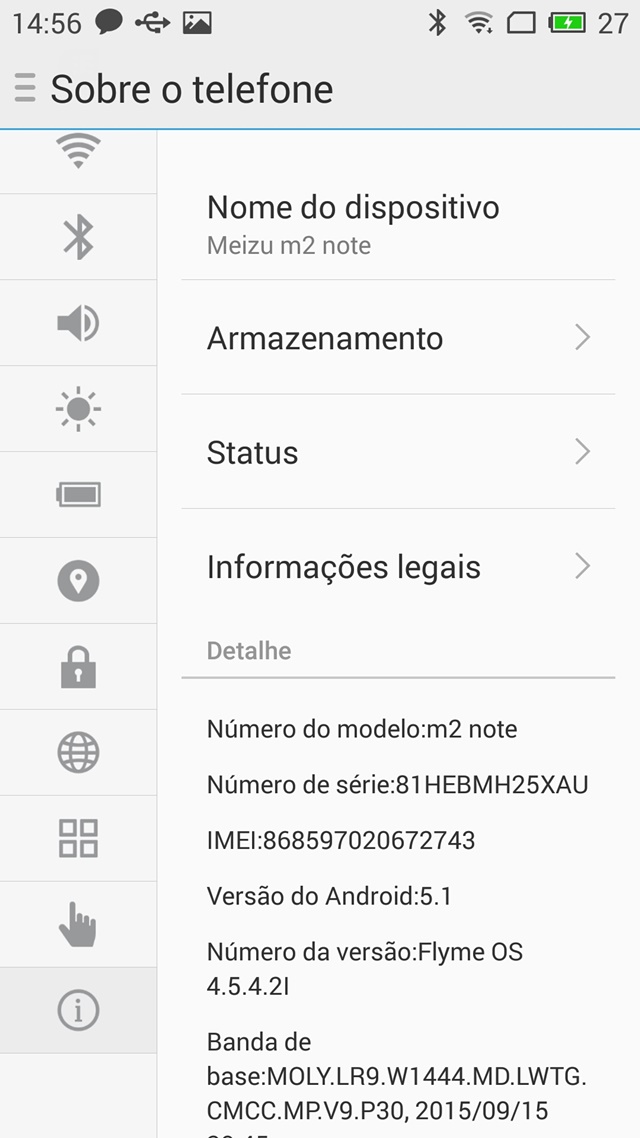The height and width of the screenshot is (1138, 640).
Task: Open accessibility gestures hand icon
Action: coord(78,925)
